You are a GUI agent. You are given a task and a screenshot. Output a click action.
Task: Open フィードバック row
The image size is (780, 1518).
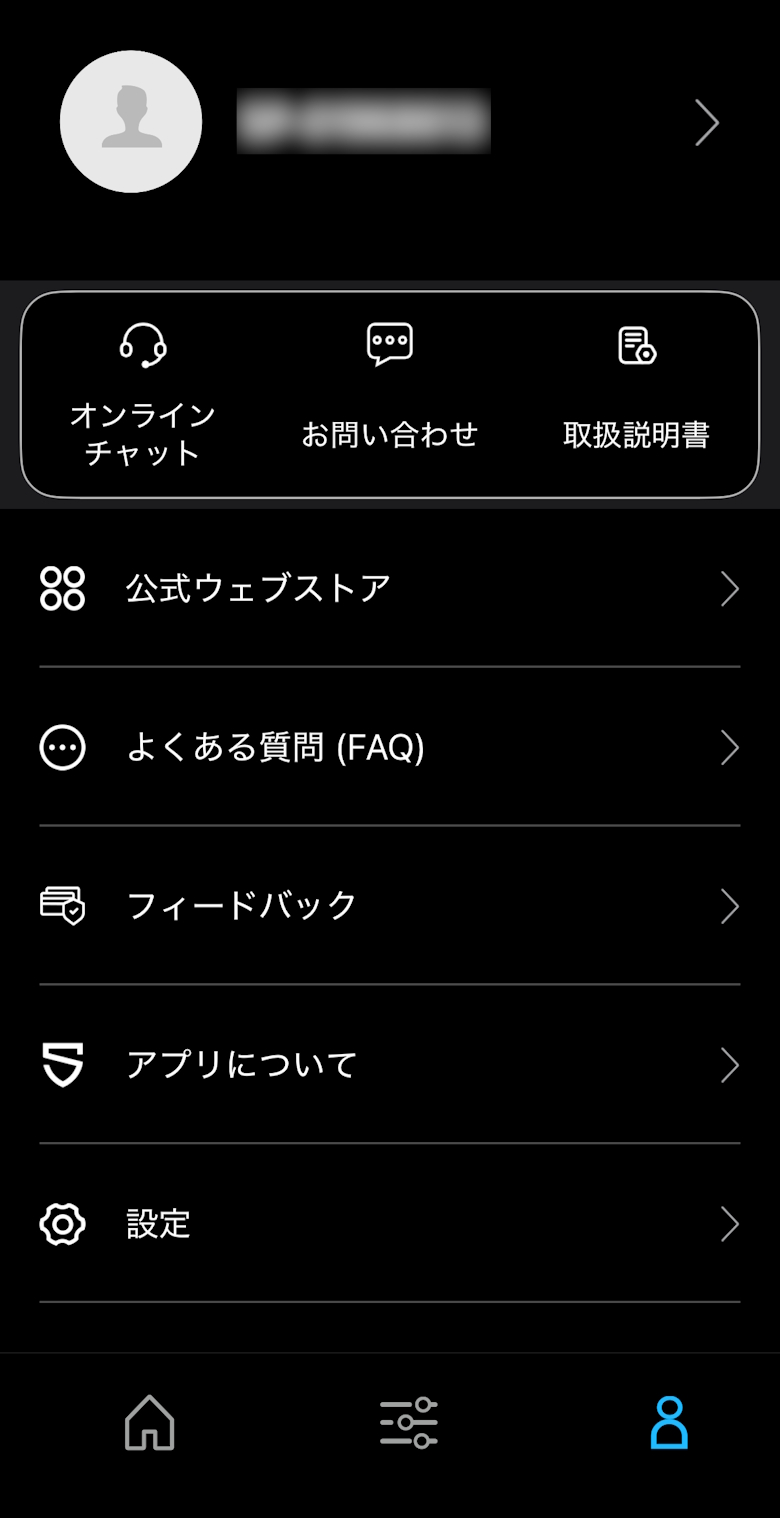[390, 906]
